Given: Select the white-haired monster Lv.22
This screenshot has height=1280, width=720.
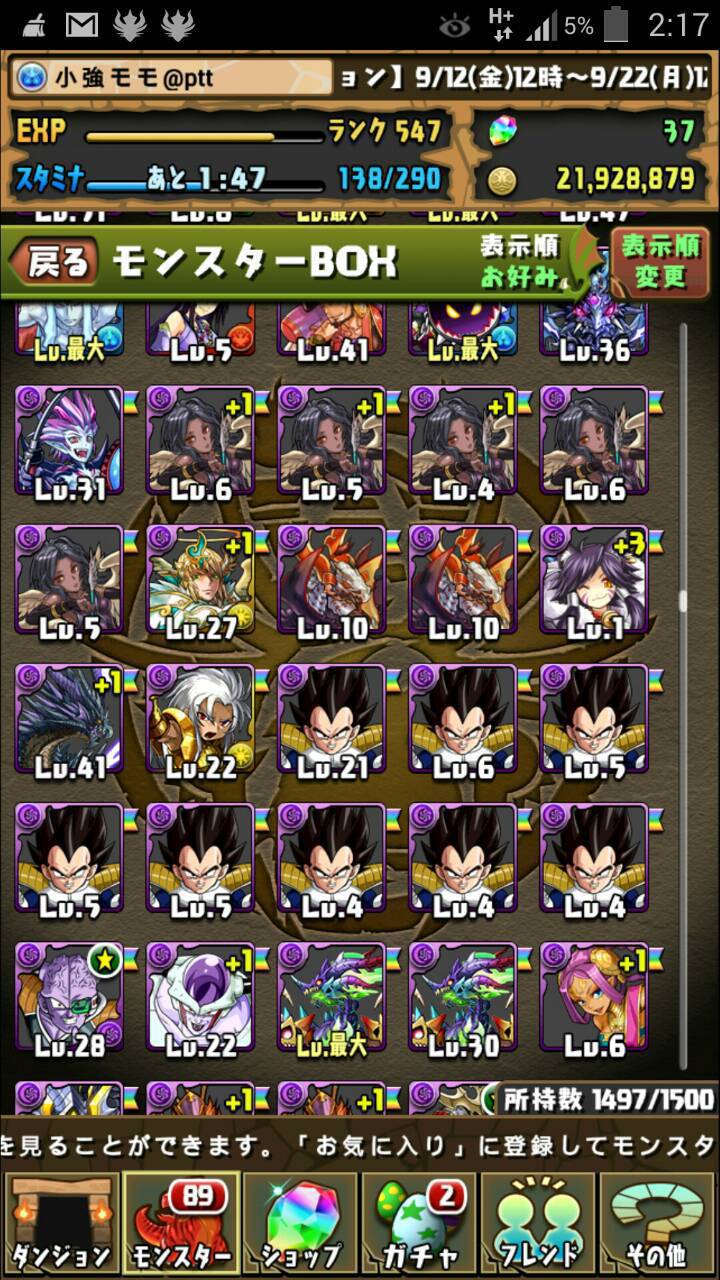Looking at the screenshot, I should [x=201, y=720].
